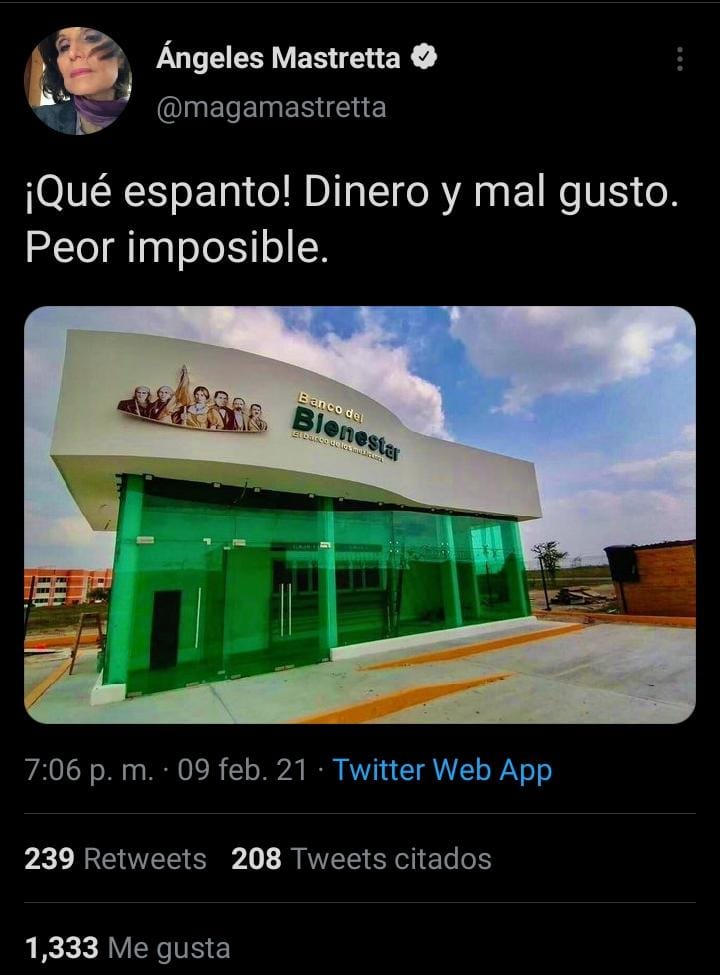The width and height of the screenshot is (720, 975).
Task: Open Ángeles Mastretta's profile picture
Action: pyautogui.click(x=78, y=81)
